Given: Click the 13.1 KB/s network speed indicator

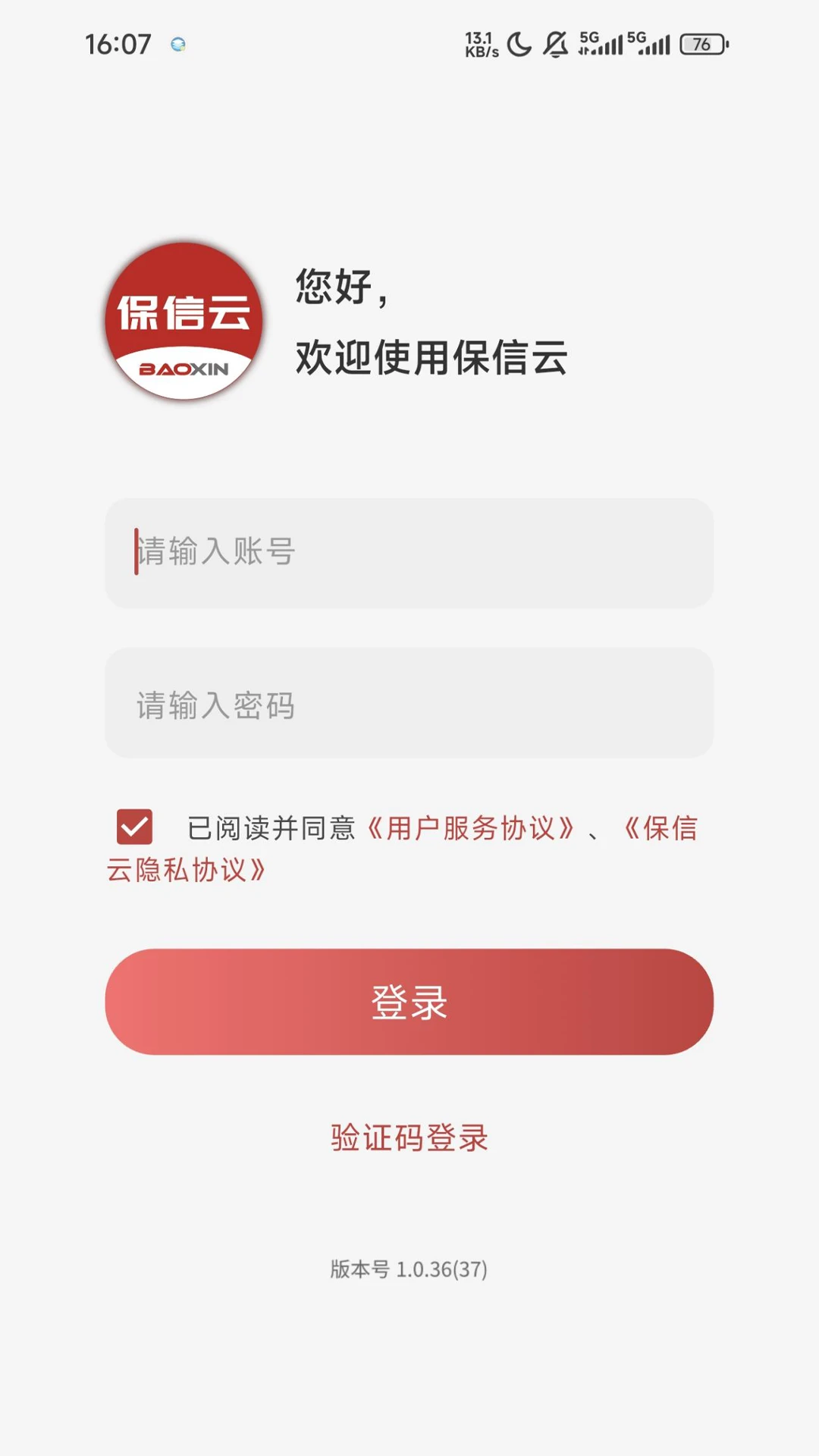Looking at the screenshot, I should (479, 45).
